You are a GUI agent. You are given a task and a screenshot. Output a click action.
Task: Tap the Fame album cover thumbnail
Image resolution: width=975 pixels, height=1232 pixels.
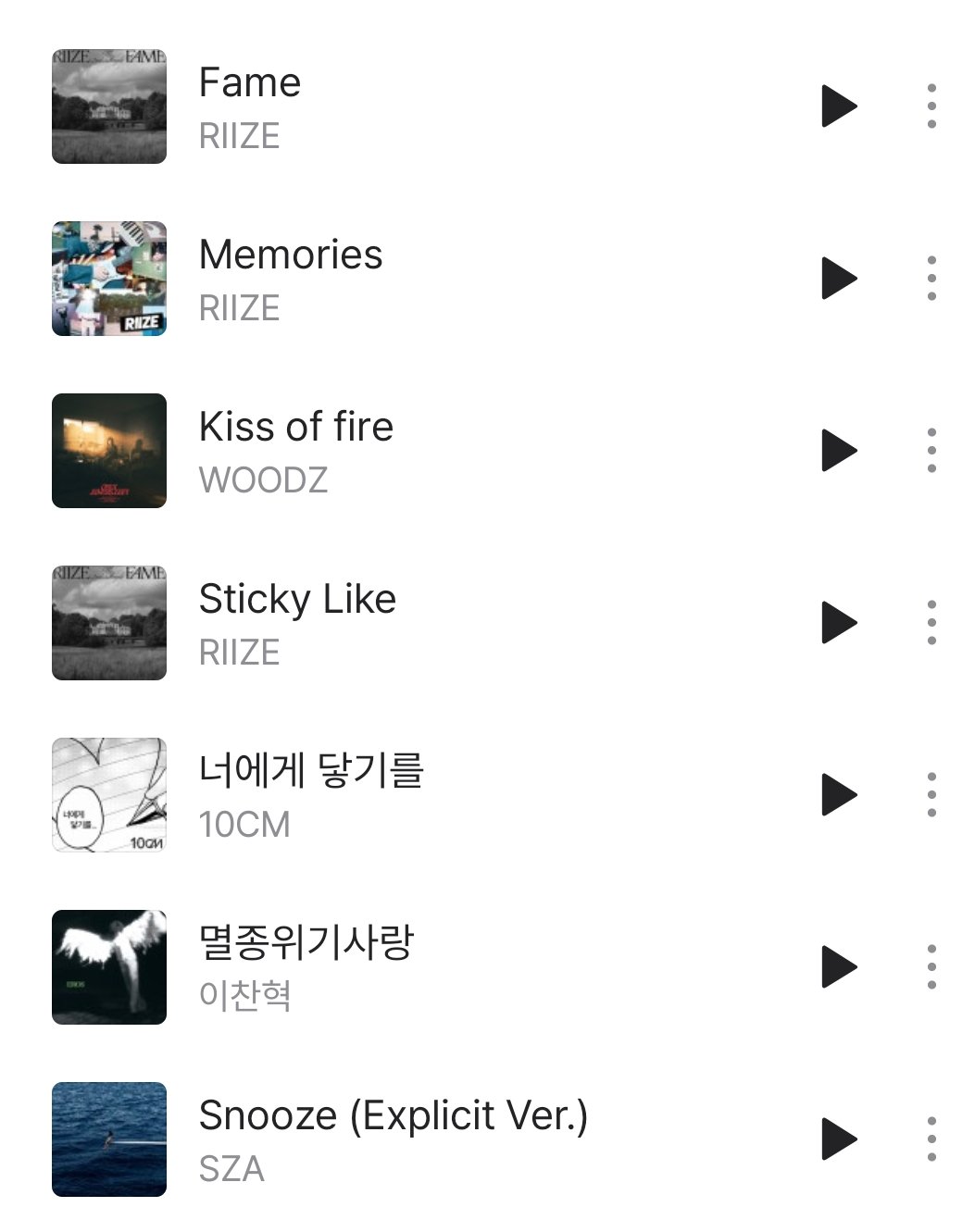pos(109,106)
